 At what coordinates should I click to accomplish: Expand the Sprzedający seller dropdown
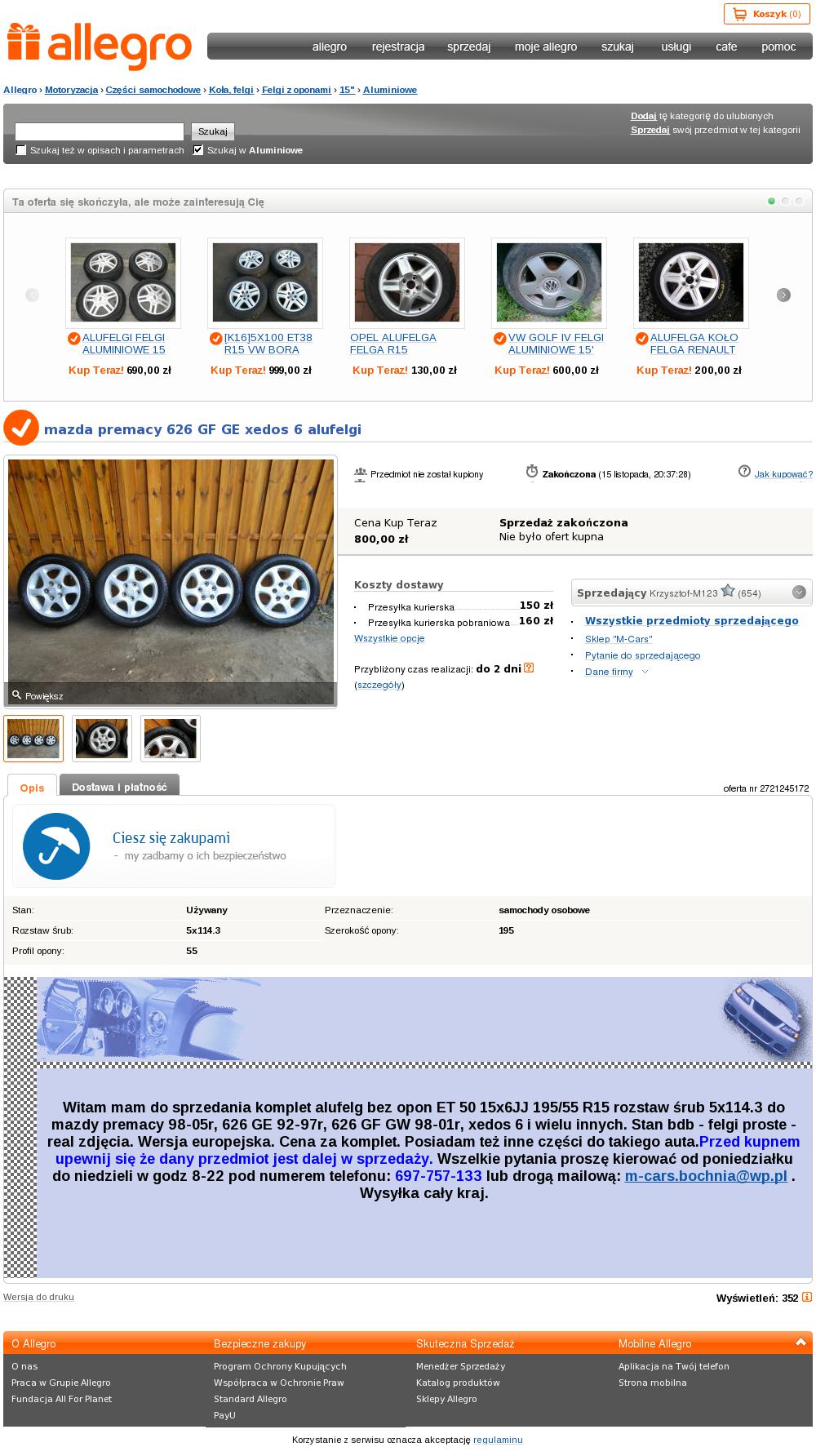(x=799, y=593)
